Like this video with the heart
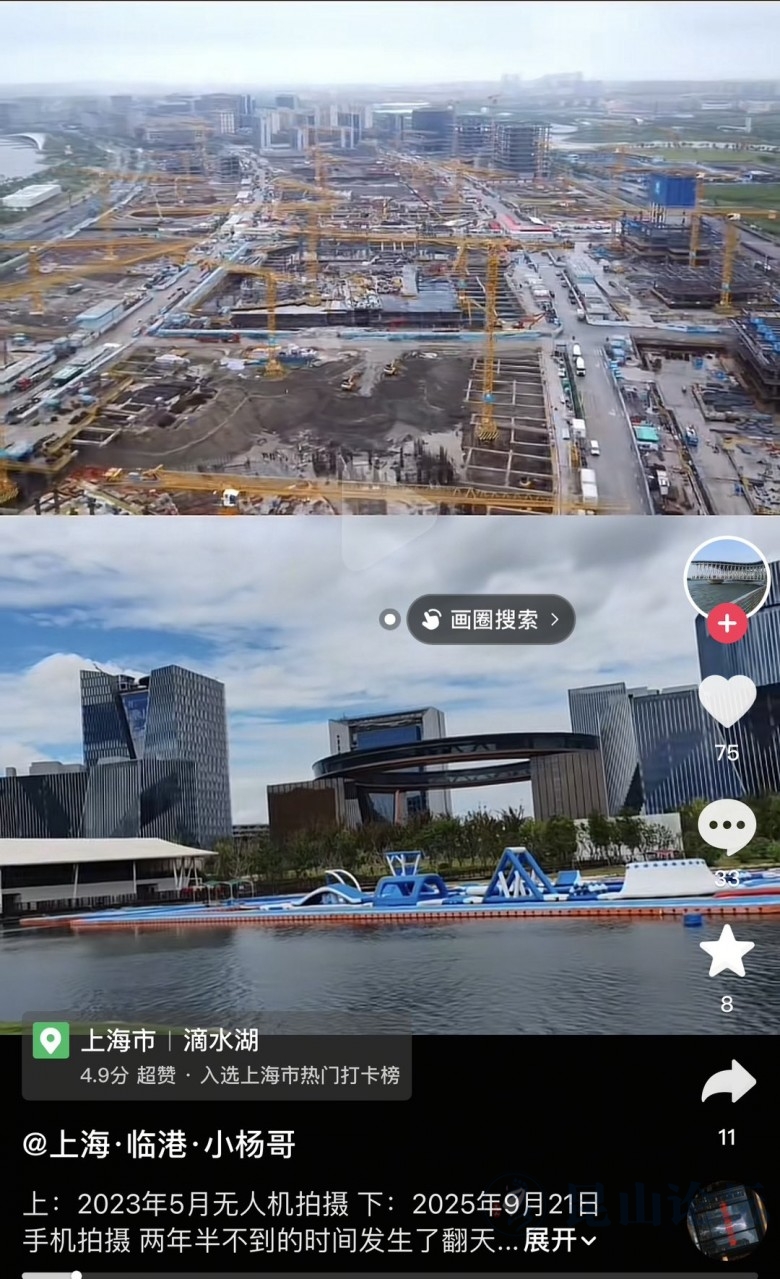Image resolution: width=780 pixels, height=1279 pixels. pyautogui.click(x=727, y=702)
